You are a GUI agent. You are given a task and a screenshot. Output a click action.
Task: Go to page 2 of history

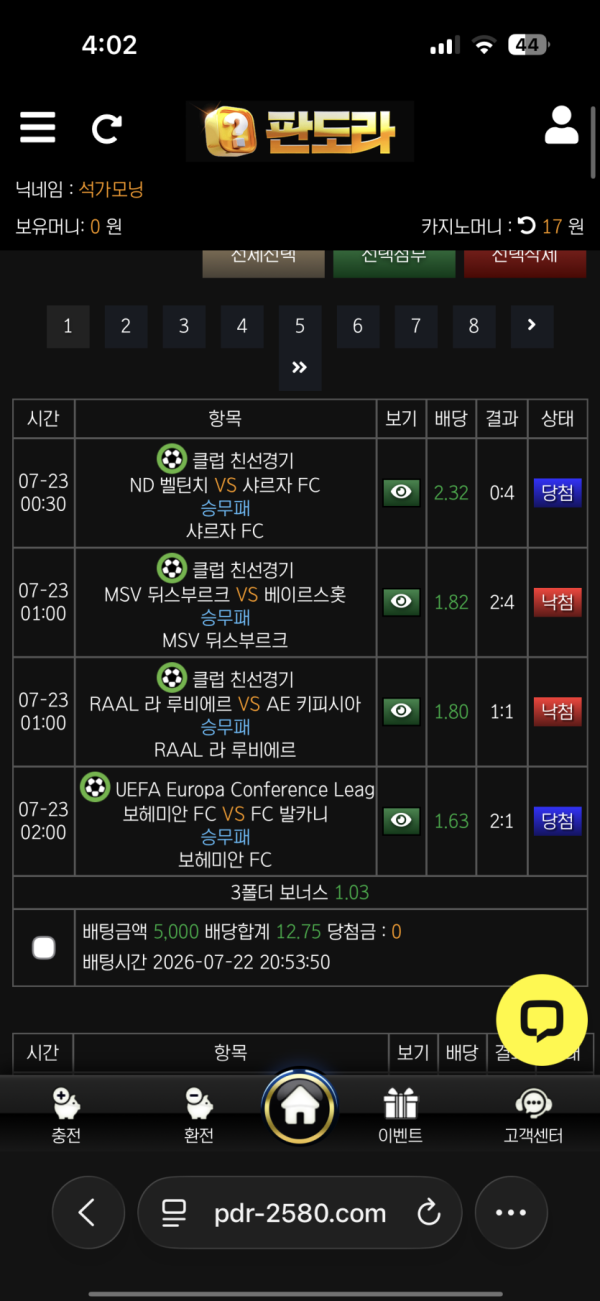(x=126, y=326)
